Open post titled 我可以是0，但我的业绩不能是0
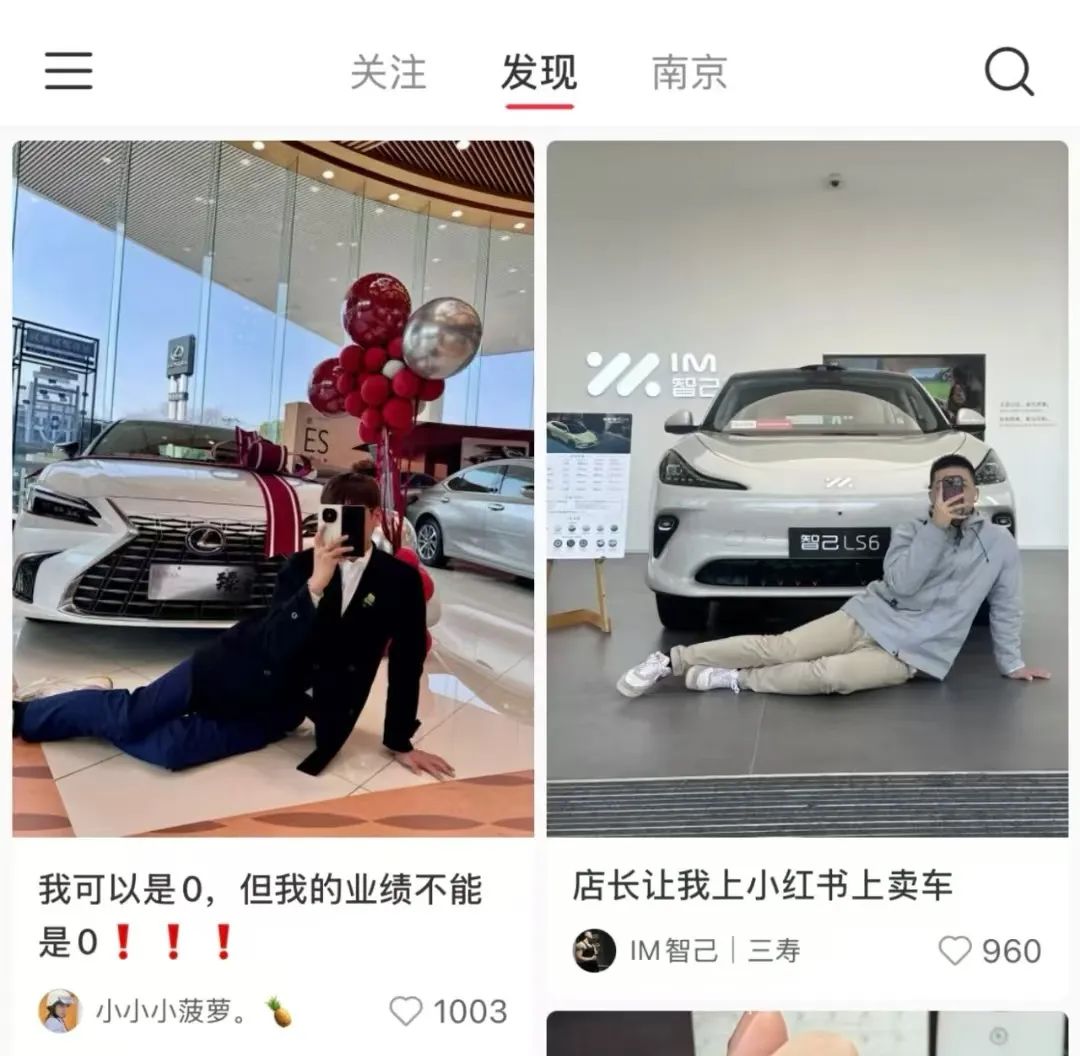The image size is (1080, 1056). (x=260, y=914)
